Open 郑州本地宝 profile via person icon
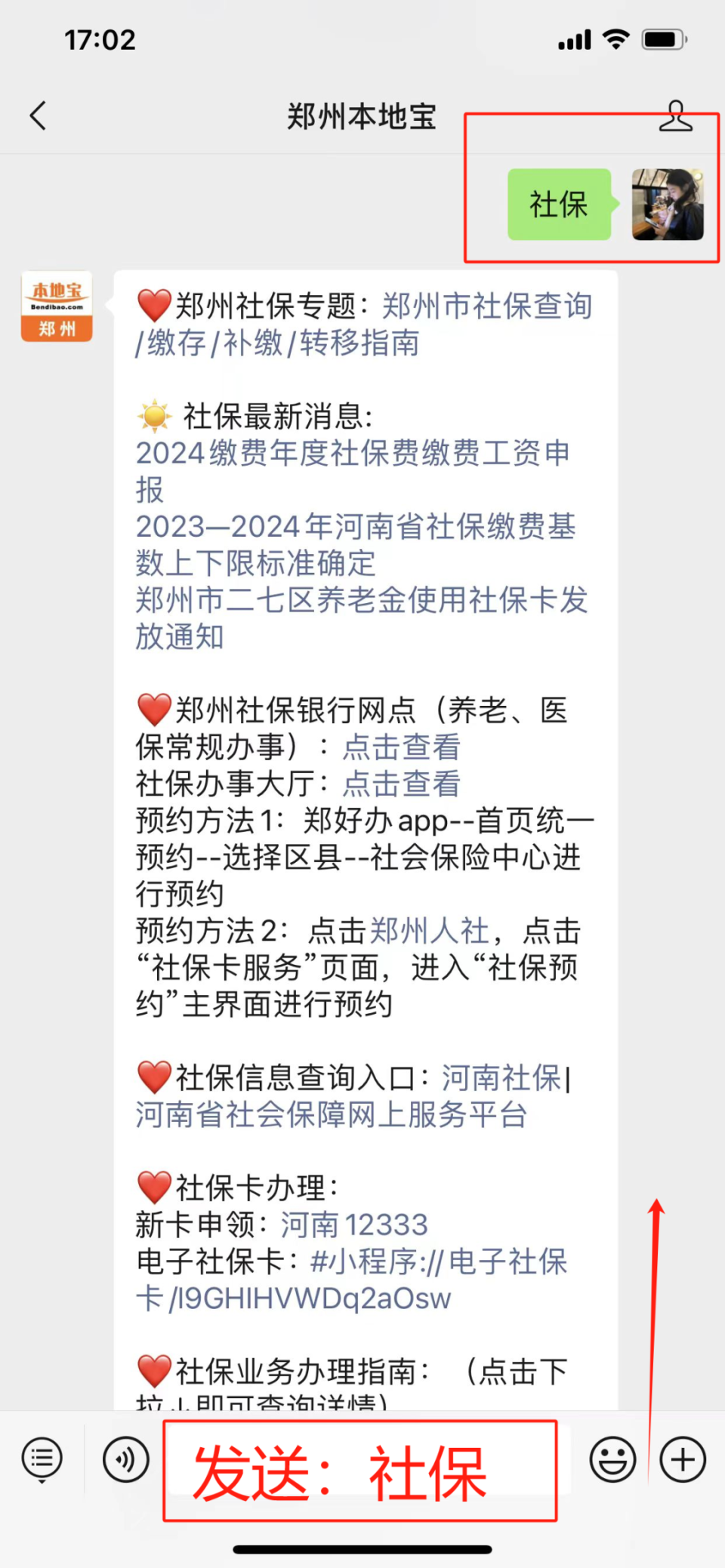Viewport: 725px width, 1568px height. [x=677, y=116]
